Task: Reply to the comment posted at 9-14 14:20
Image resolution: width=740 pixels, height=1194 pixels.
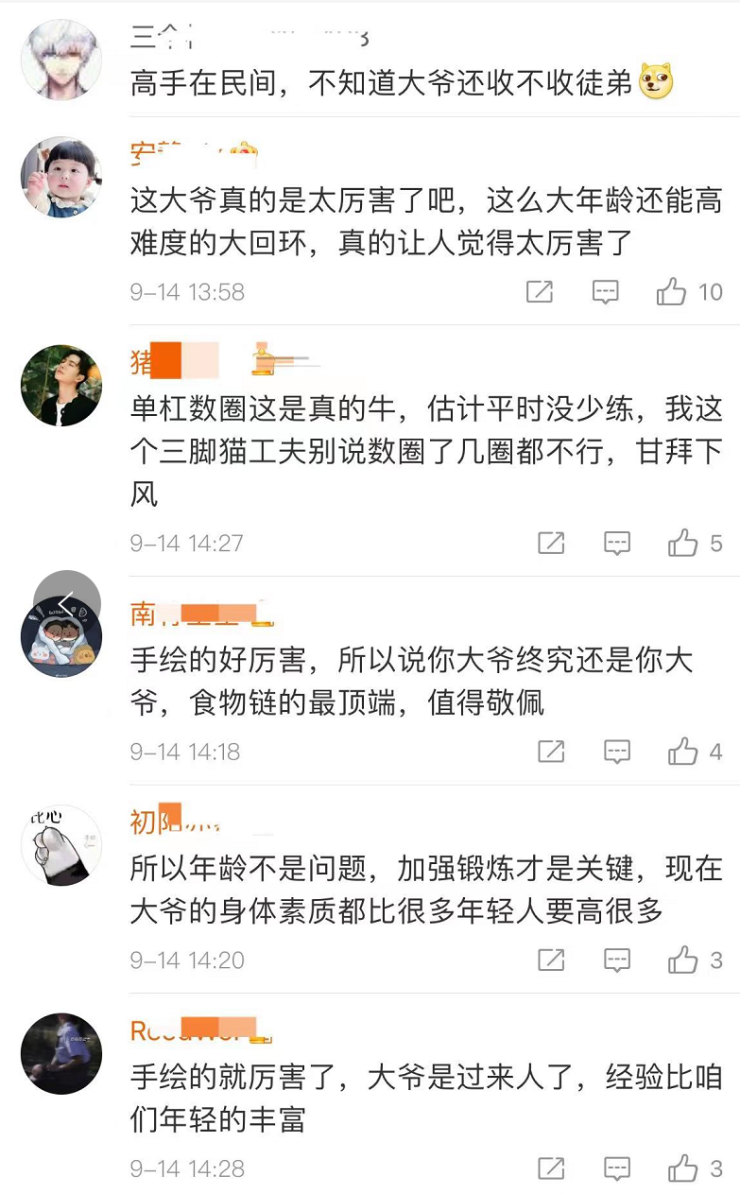Action: pyautogui.click(x=617, y=960)
